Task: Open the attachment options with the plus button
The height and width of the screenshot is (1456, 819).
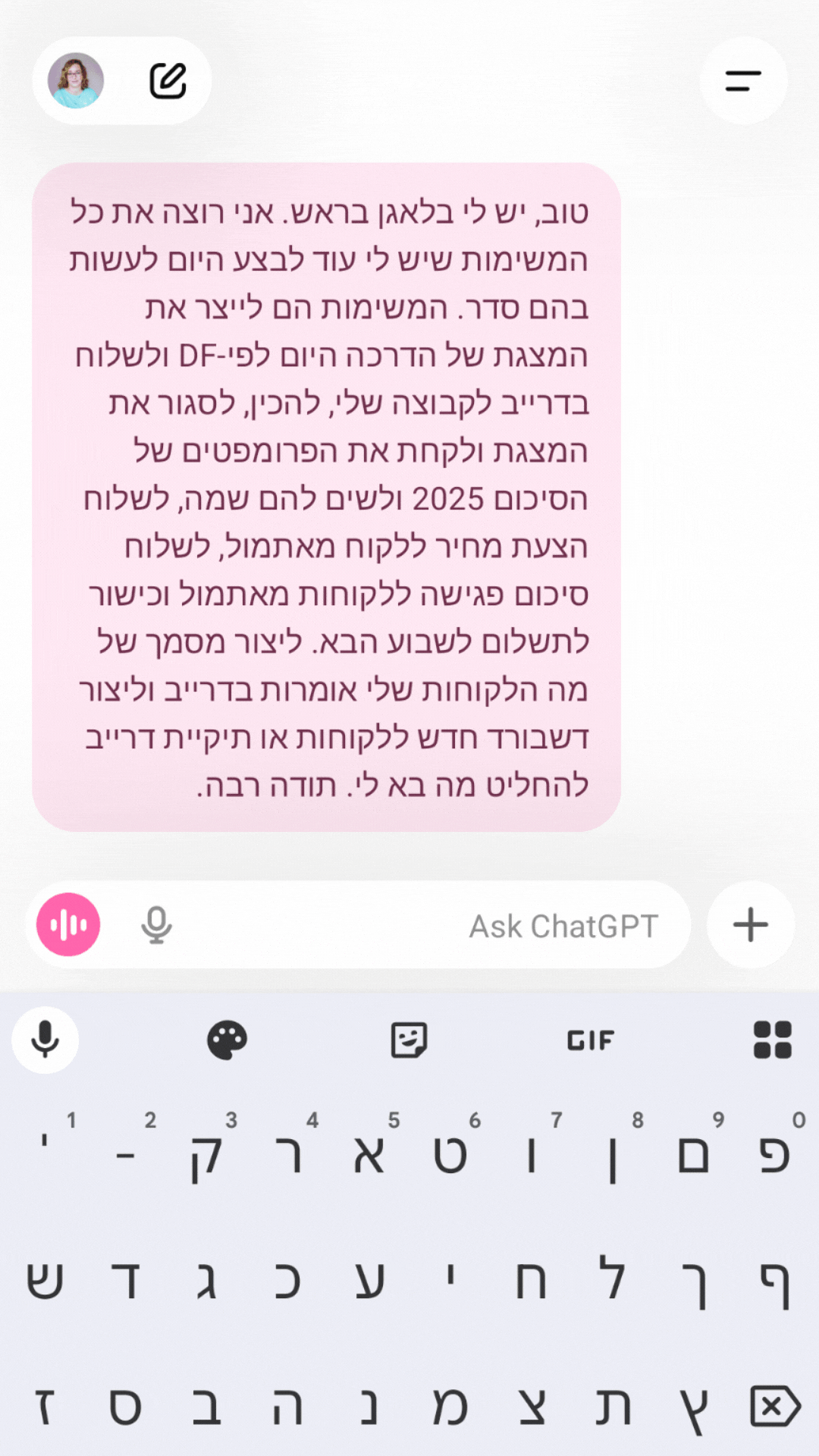Action: coord(749,924)
